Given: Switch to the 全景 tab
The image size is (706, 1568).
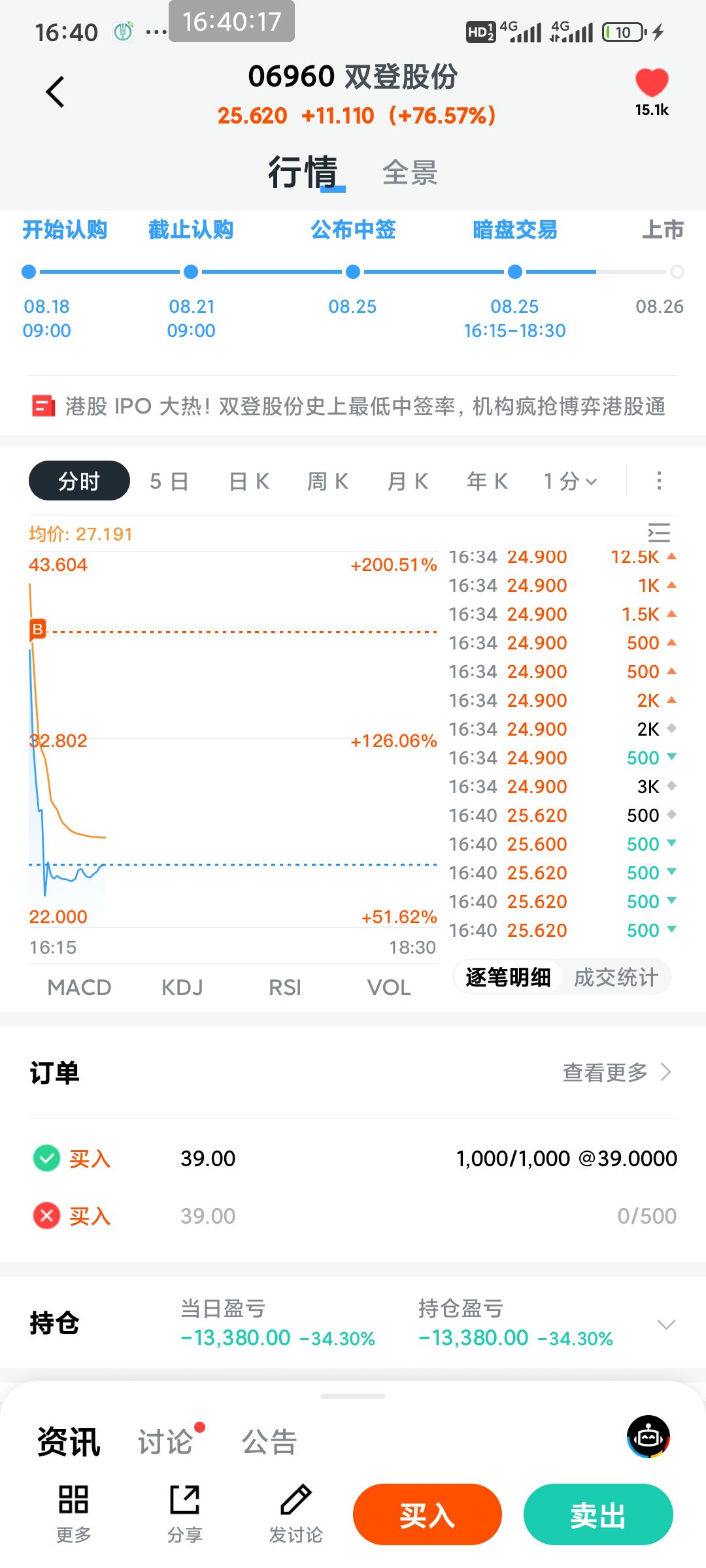Looking at the screenshot, I should click(410, 173).
